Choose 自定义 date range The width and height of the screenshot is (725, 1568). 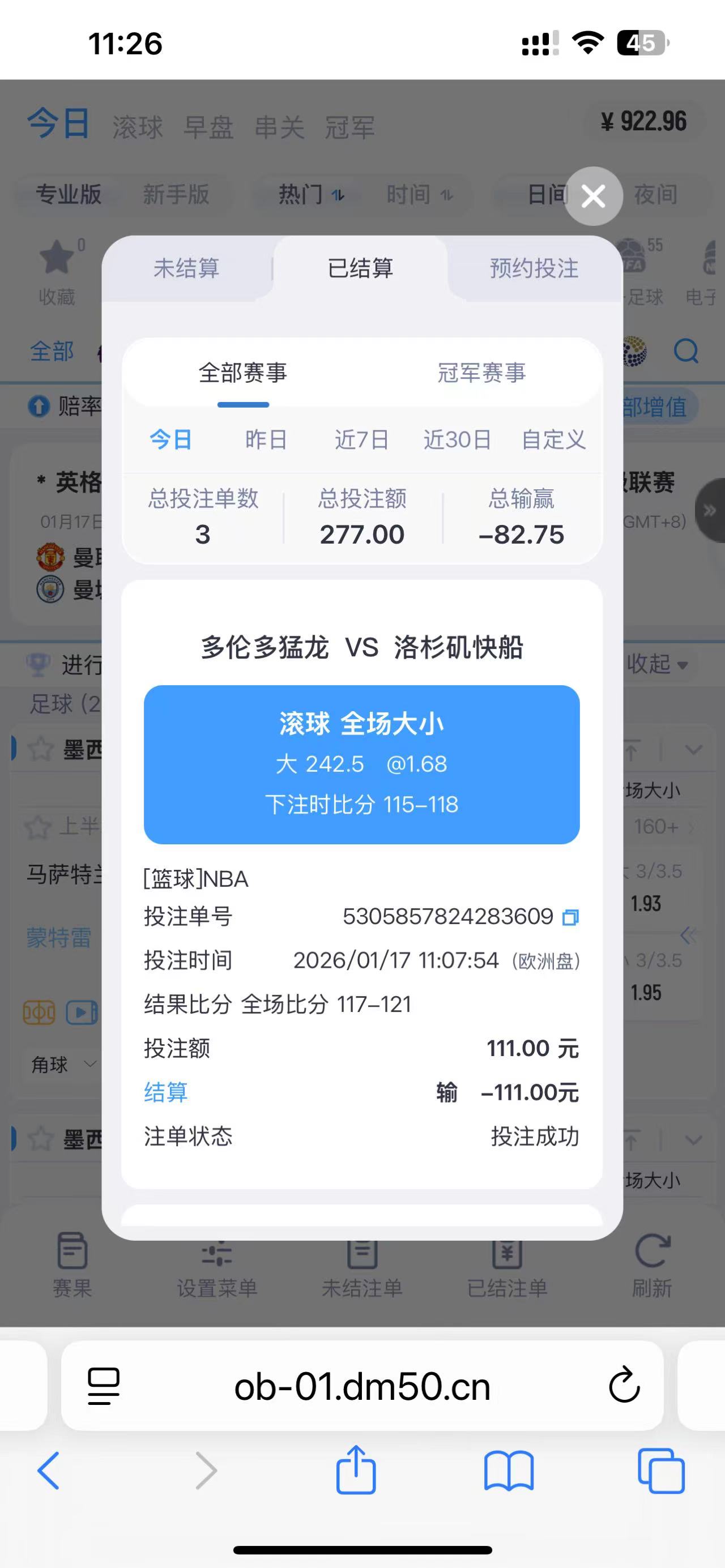tap(553, 439)
